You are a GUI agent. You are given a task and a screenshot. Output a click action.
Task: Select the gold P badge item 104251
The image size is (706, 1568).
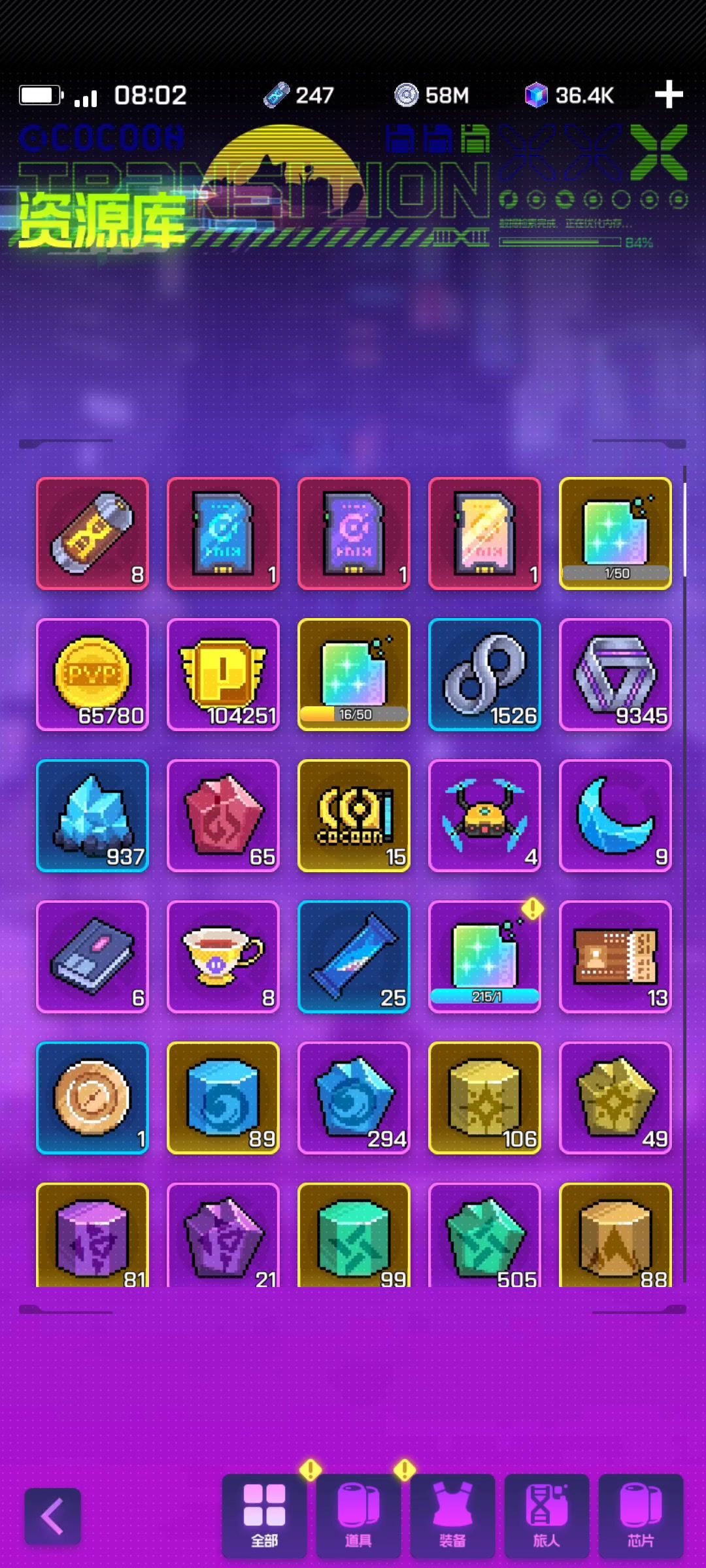(x=223, y=674)
